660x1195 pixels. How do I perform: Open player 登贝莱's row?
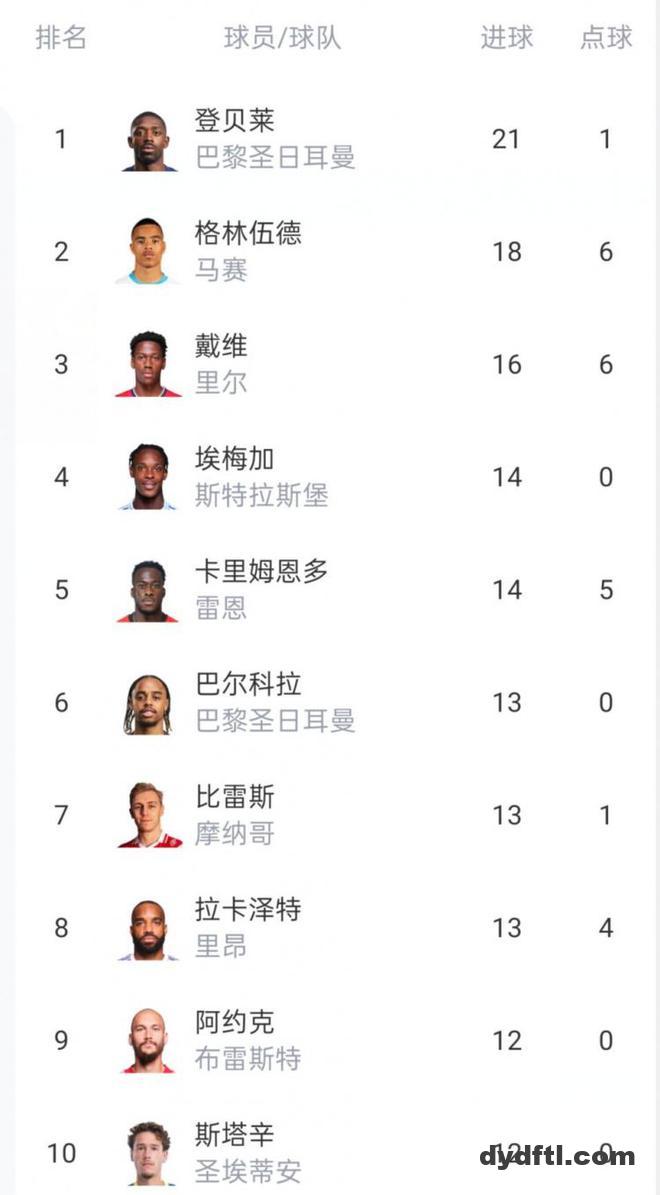click(330, 139)
